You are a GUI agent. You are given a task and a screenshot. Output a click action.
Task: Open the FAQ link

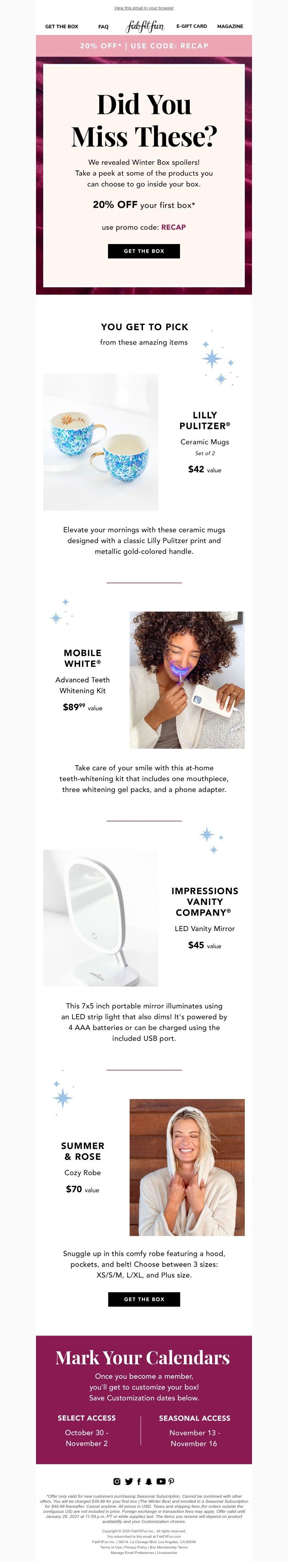pyautogui.click(x=103, y=27)
